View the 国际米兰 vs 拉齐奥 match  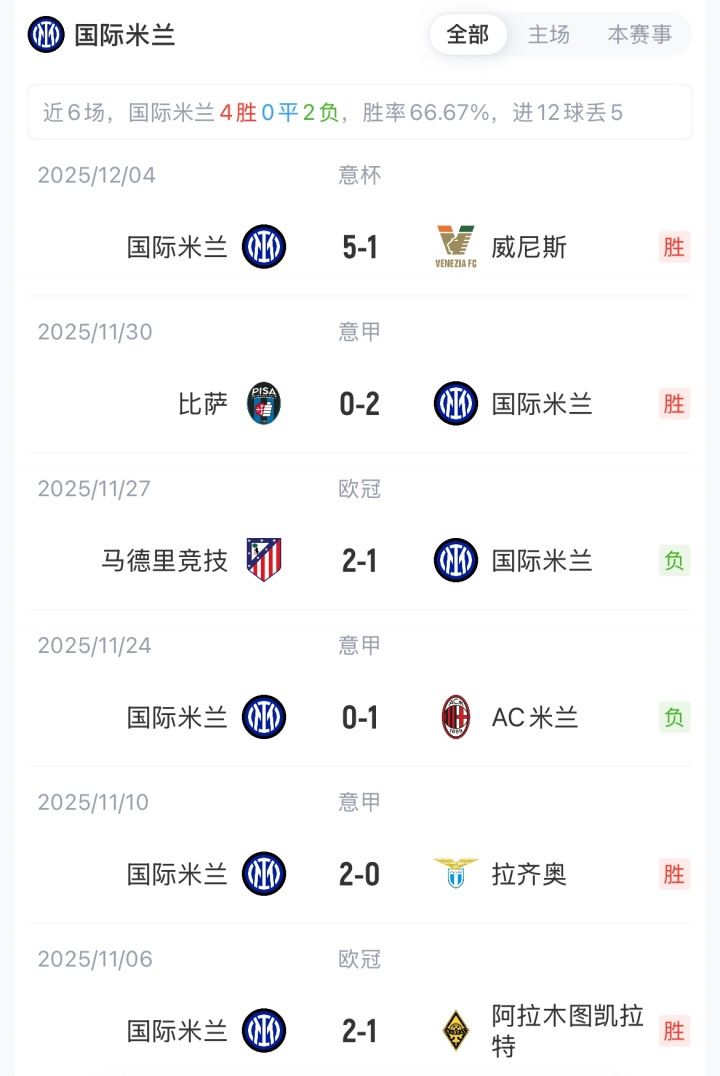point(360,874)
